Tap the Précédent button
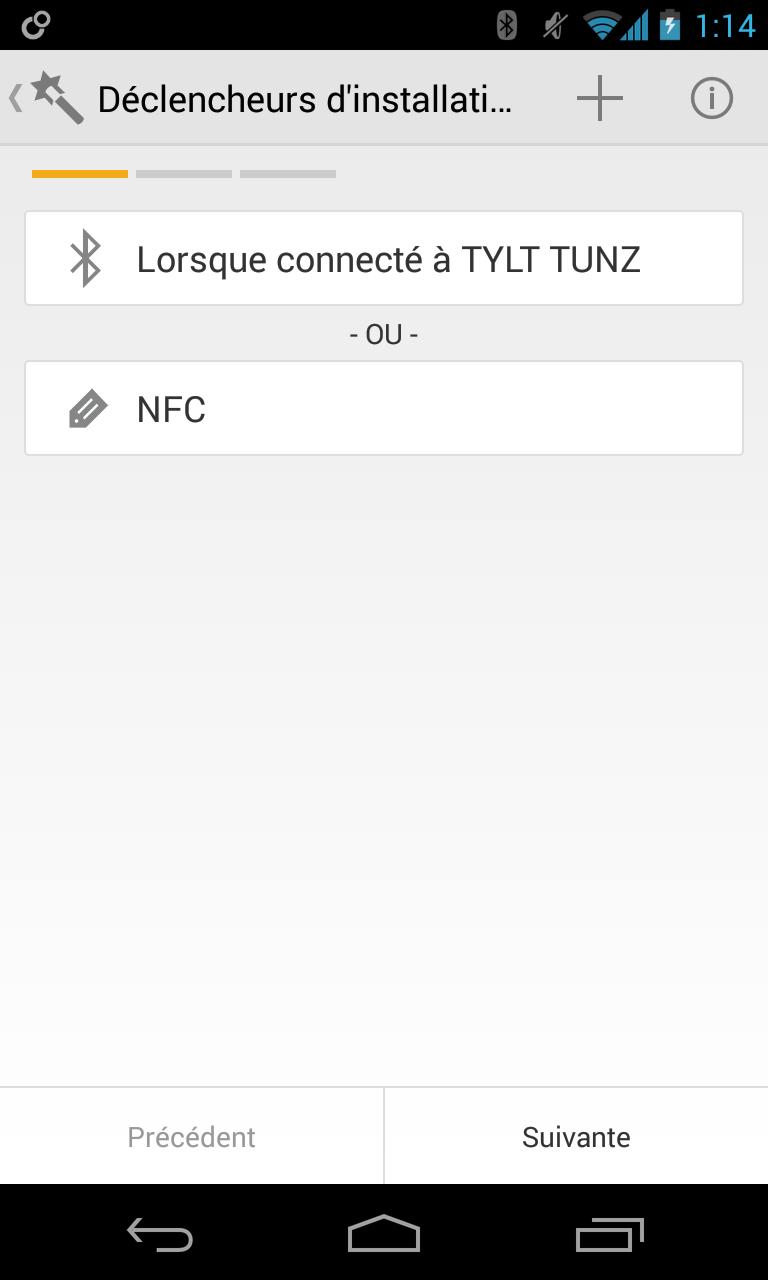 point(191,1137)
